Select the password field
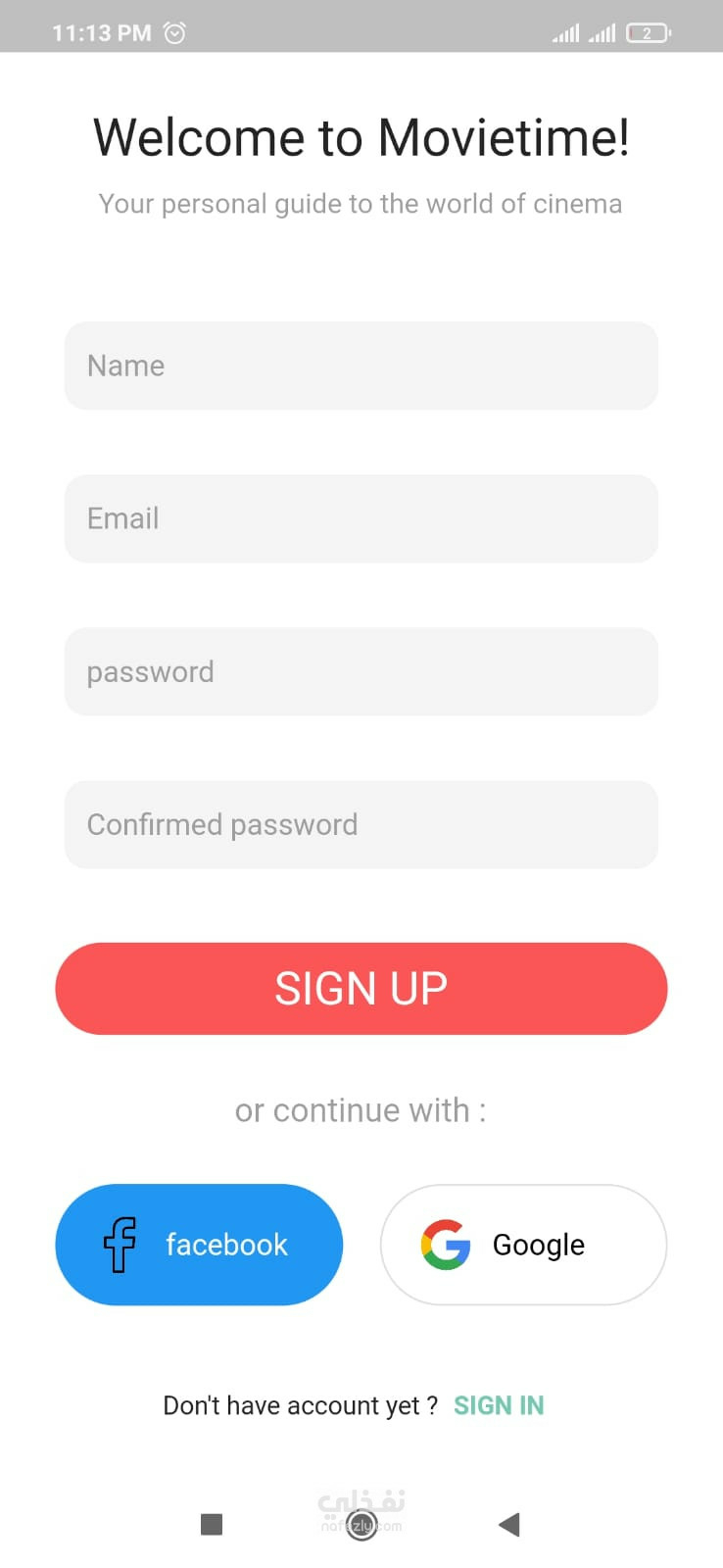Image resolution: width=723 pixels, height=1568 pixels. click(x=361, y=671)
